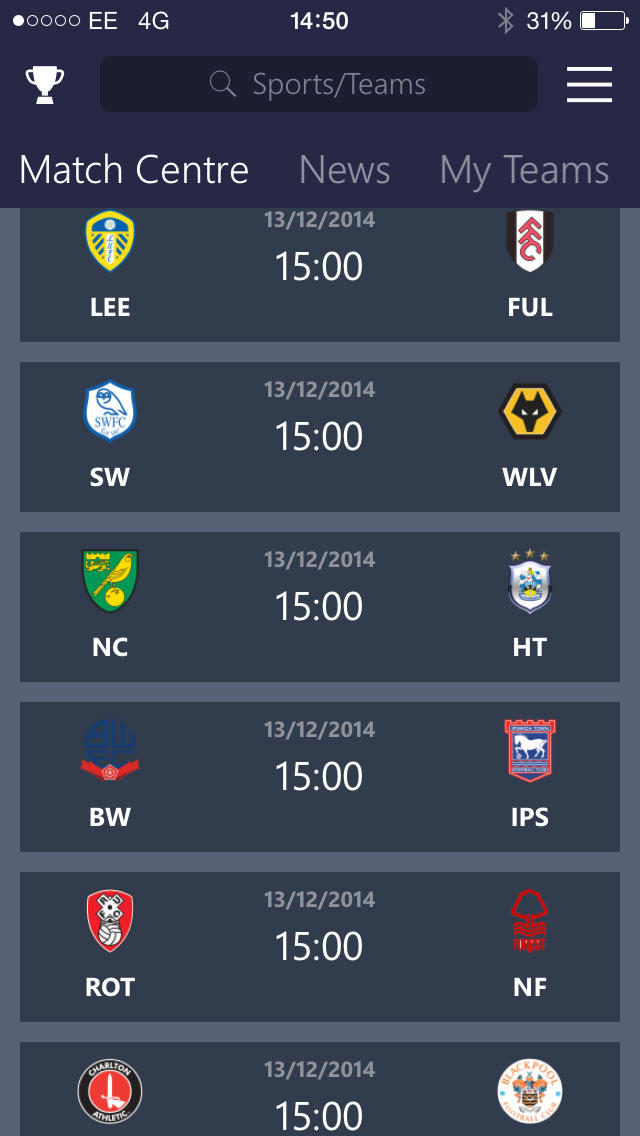Open the SW vs WLV match
The image size is (640, 1136).
[x=320, y=437]
